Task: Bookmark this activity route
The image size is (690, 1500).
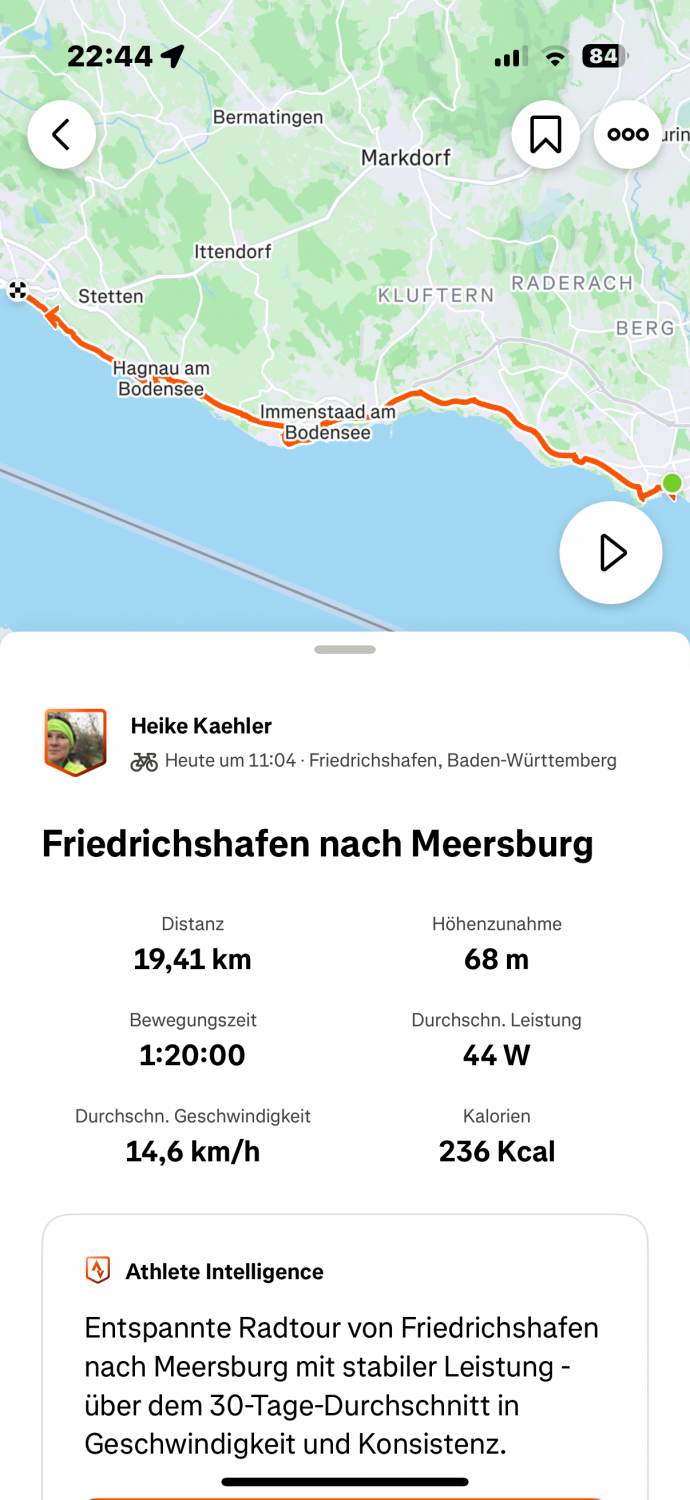Action: click(x=546, y=134)
